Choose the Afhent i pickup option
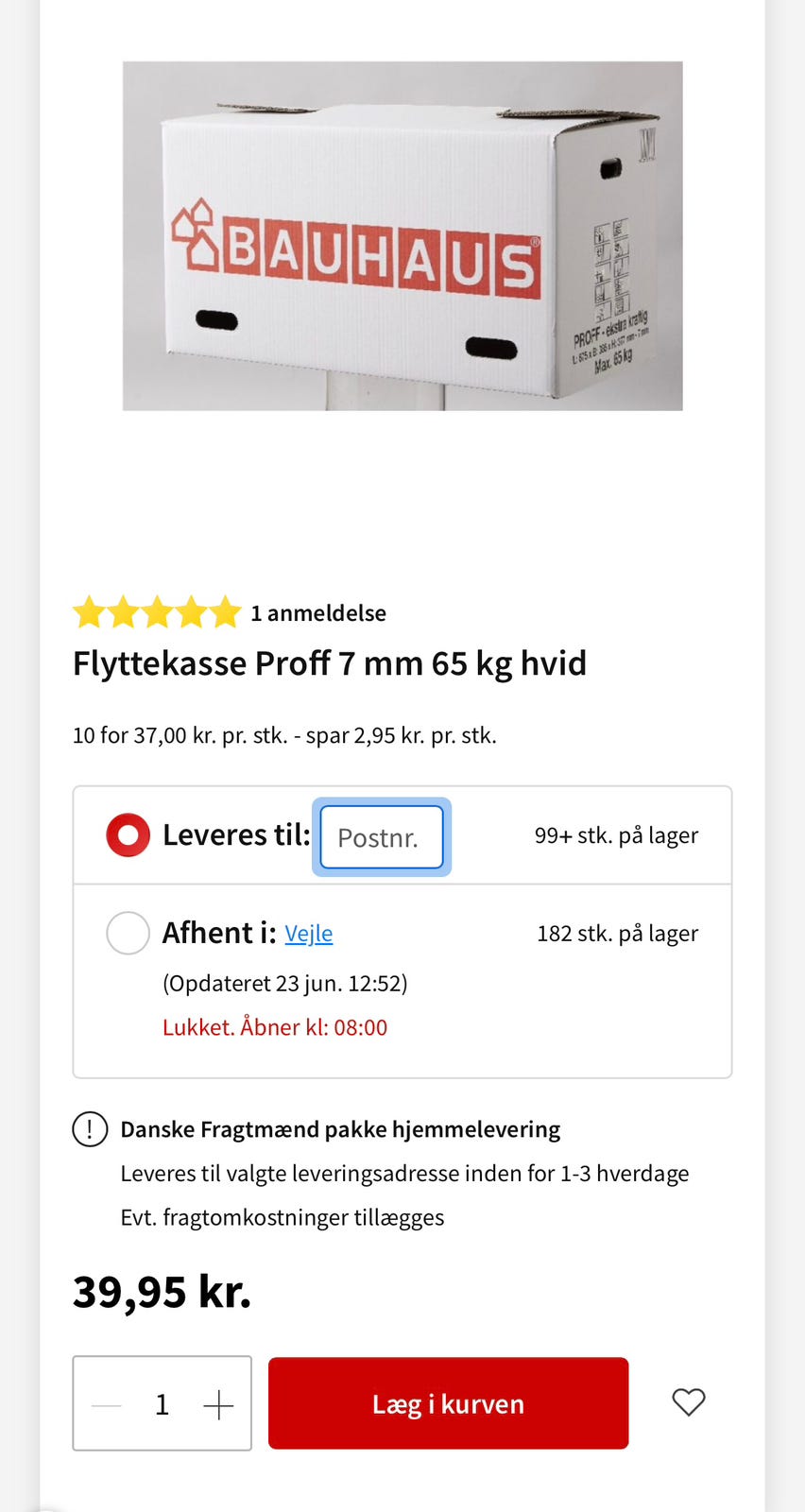 (x=128, y=934)
